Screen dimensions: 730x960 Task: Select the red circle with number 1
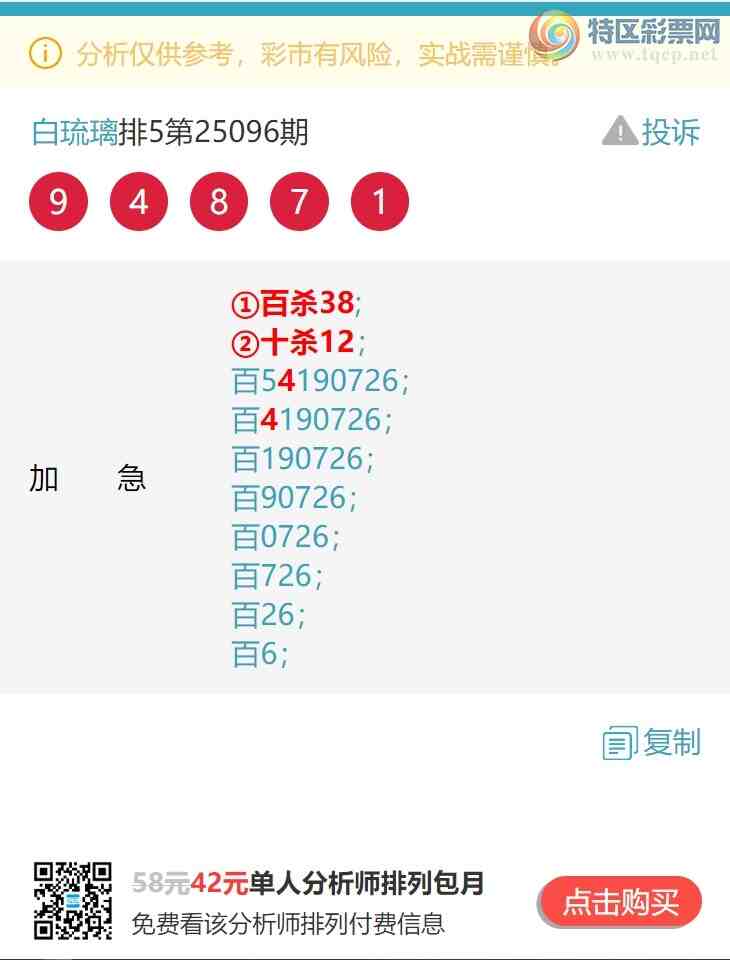pos(378,200)
